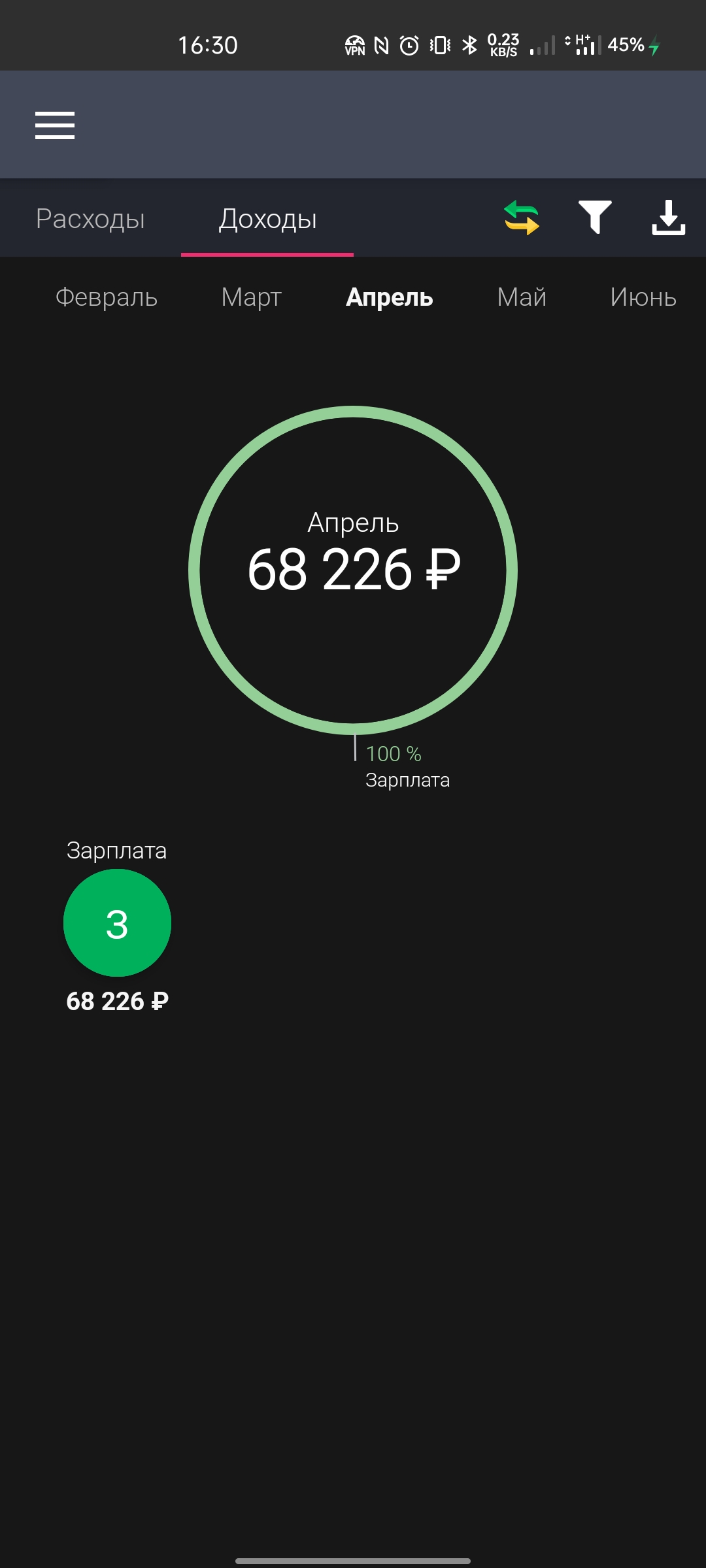Viewport: 706px width, 1568px height.
Task: Switch to month Февраль
Action: 107,297
